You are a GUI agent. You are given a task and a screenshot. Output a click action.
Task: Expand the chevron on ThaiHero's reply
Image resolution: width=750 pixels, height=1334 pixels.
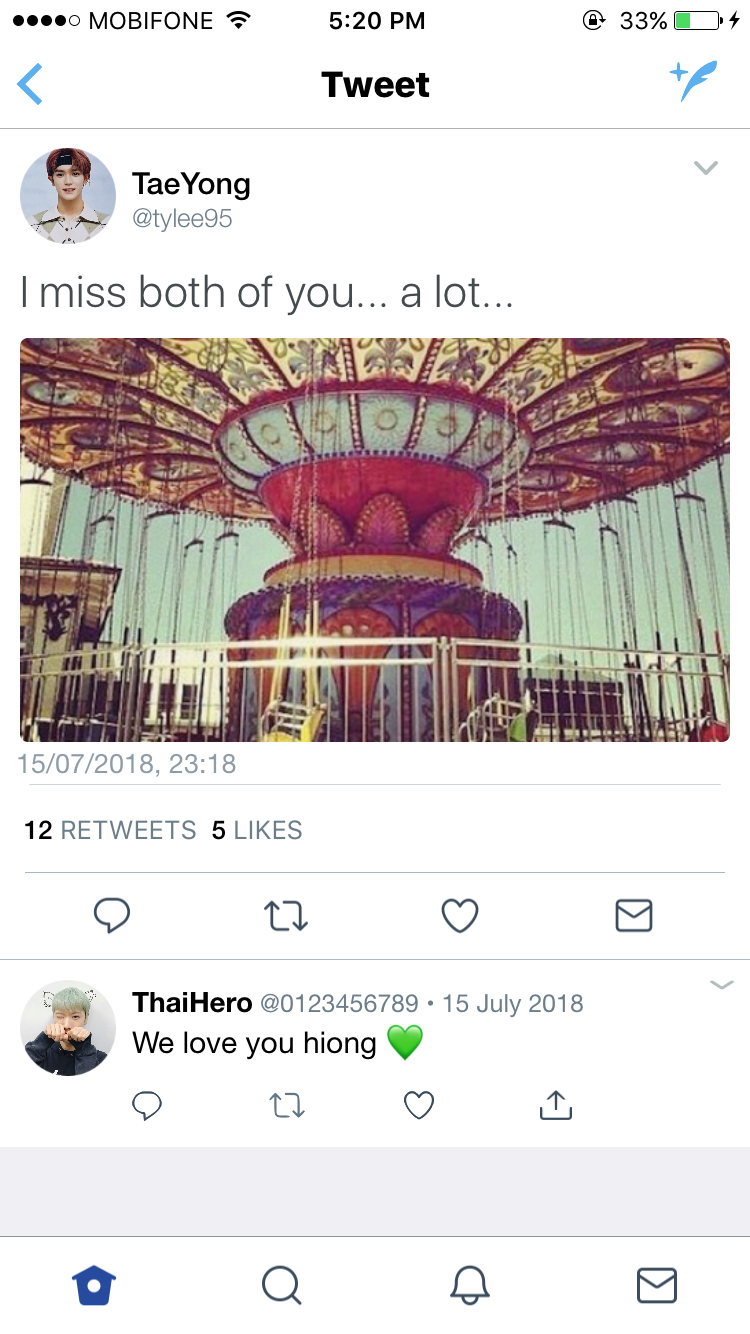click(x=721, y=985)
